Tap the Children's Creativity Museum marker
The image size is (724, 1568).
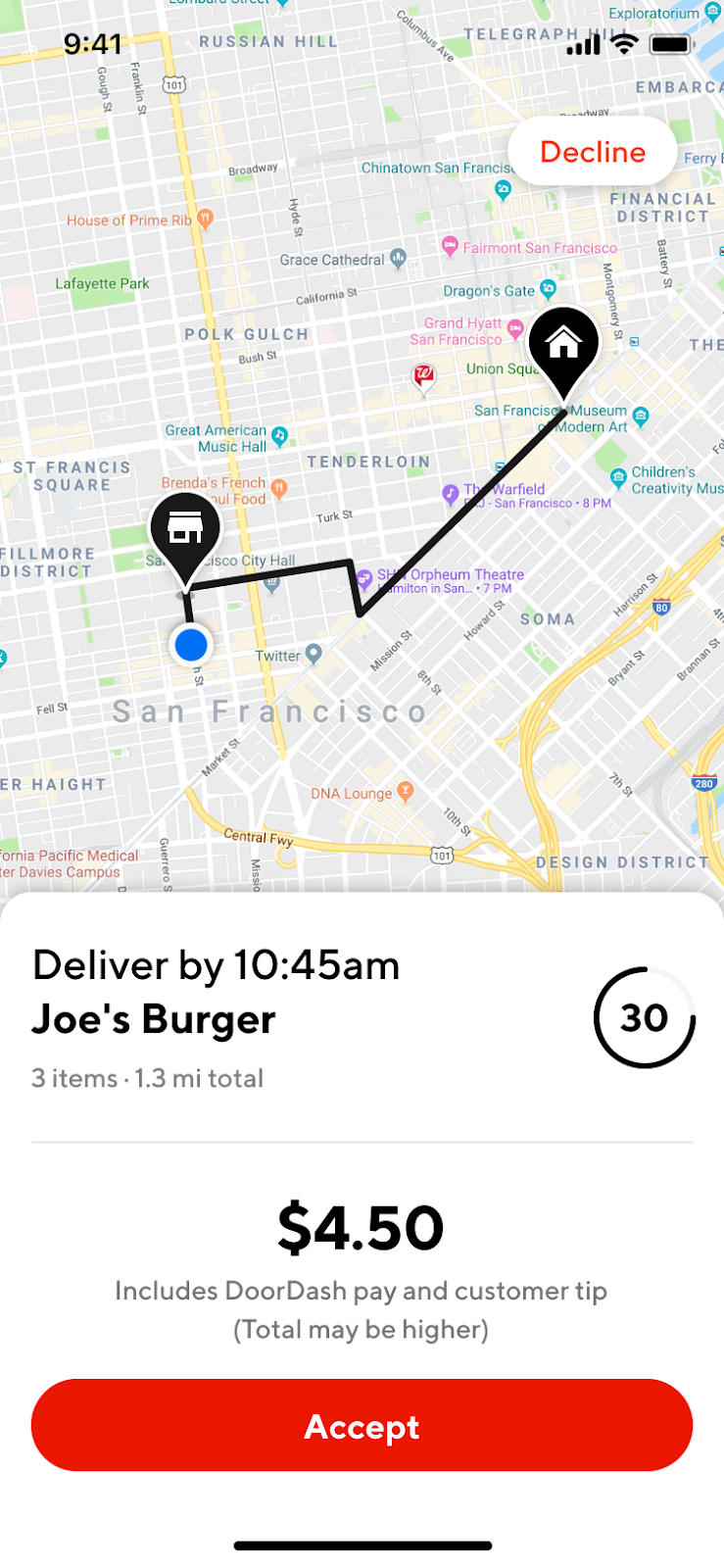(618, 479)
